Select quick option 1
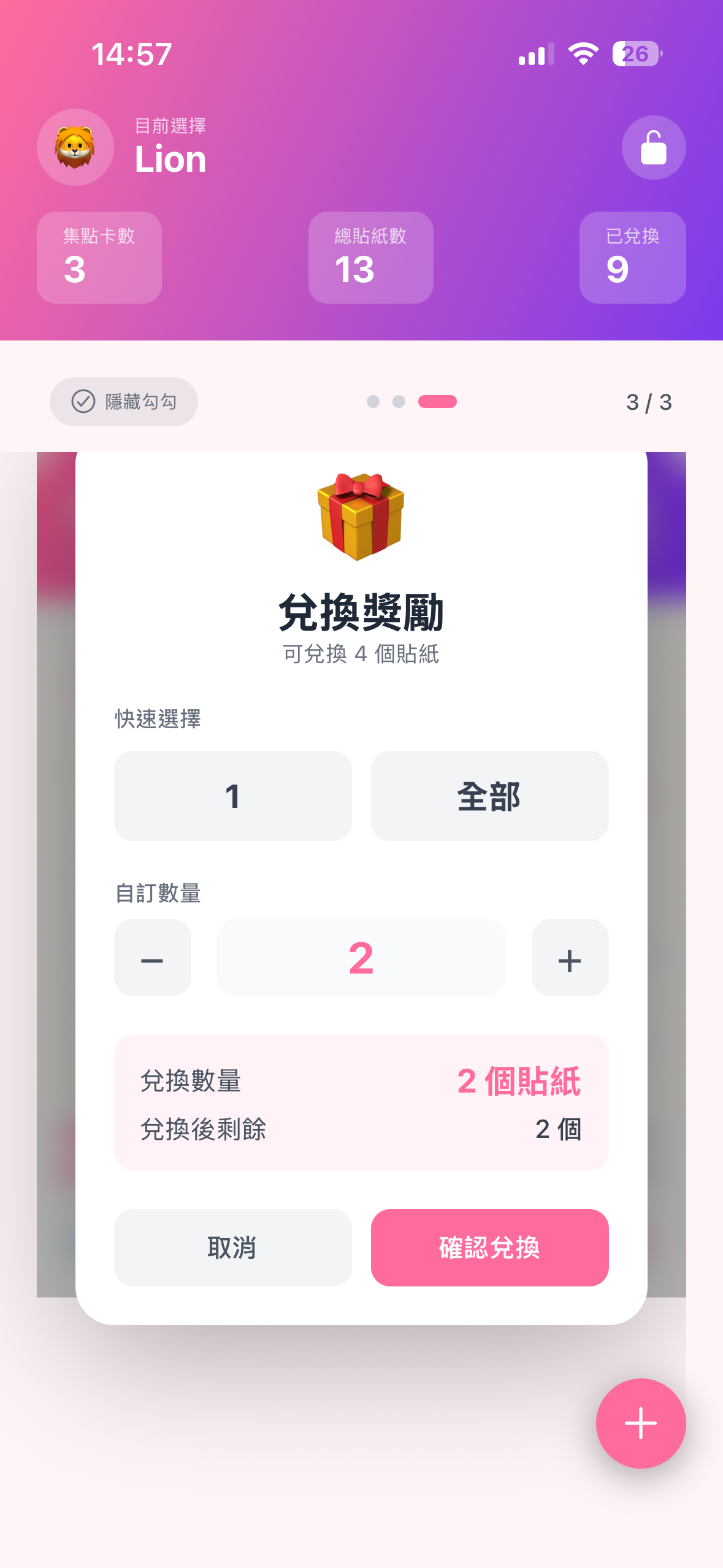The width and height of the screenshot is (723, 1568). pyautogui.click(x=233, y=796)
